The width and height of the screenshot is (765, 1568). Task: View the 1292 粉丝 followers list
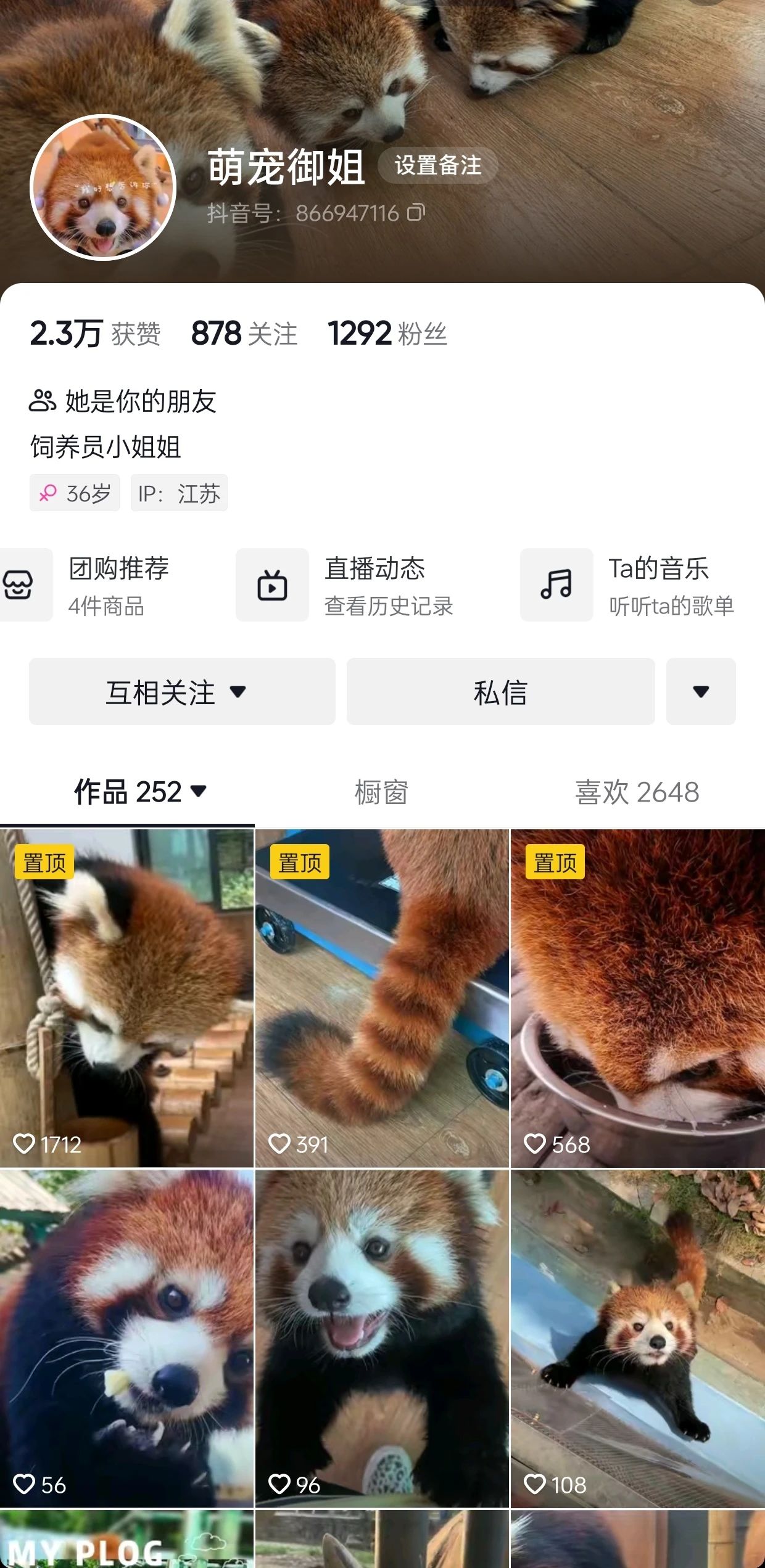click(x=387, y=334)
